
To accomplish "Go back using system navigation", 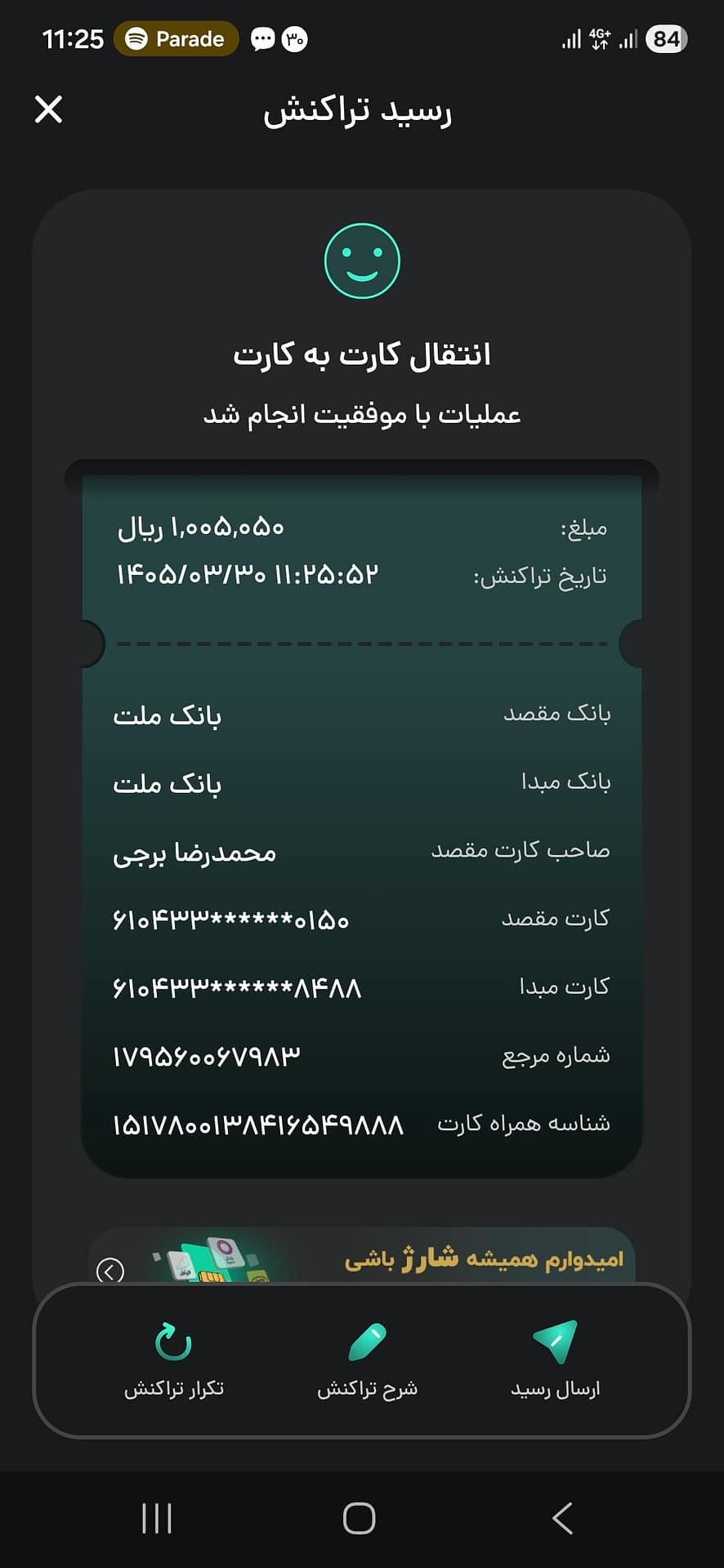I will [x=562, y=1518].
